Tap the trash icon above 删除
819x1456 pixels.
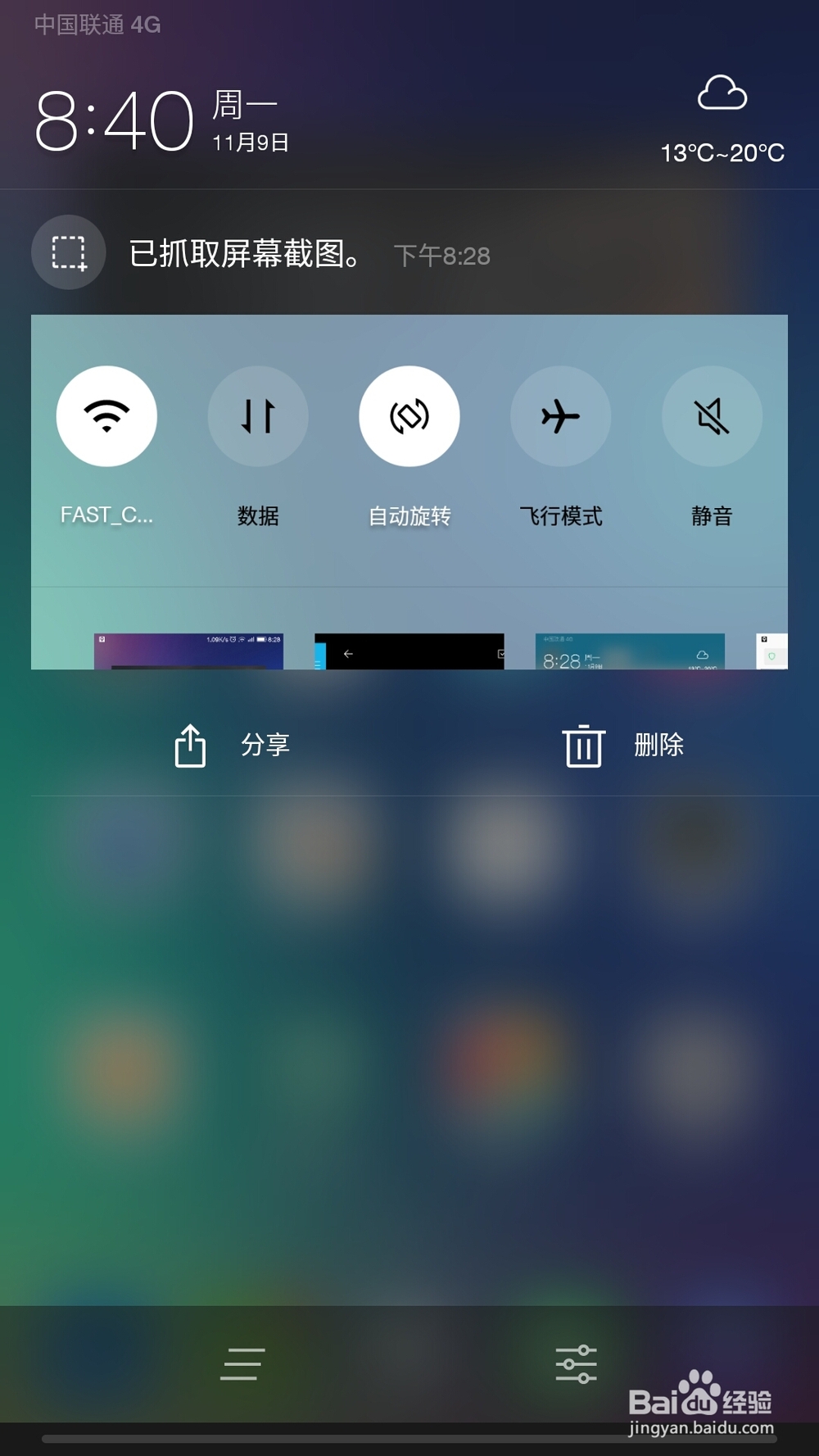(x=582, y=744)
